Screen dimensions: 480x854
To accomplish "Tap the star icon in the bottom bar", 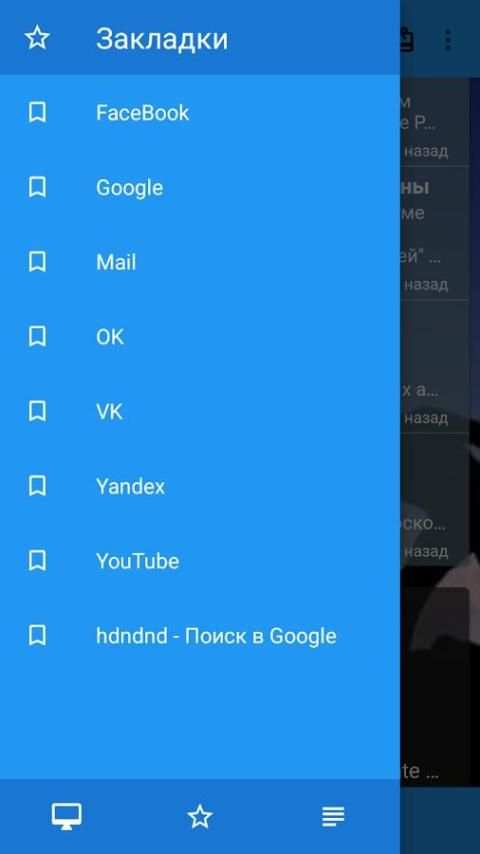I will (x=200, y=816).
